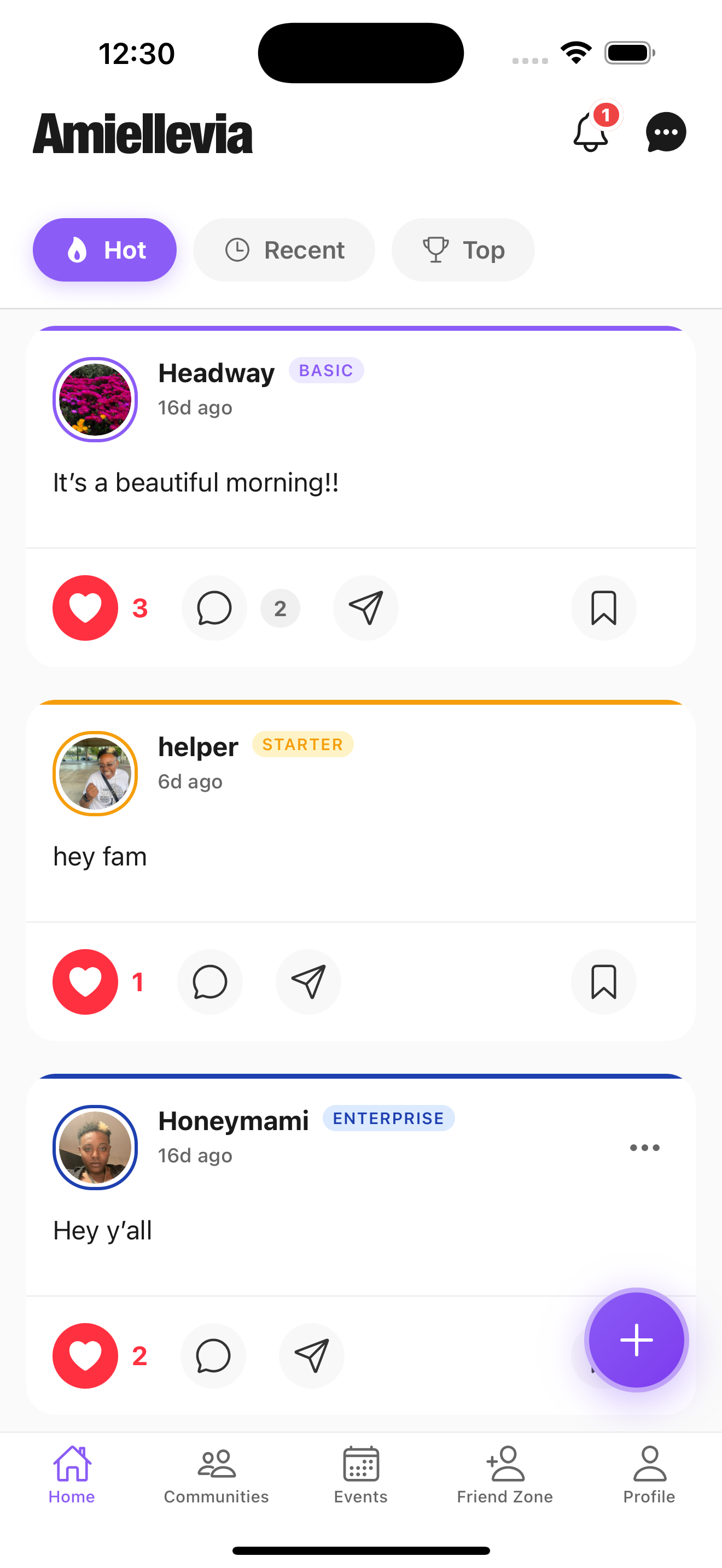Switch feed sorting to Top
This screenshot has height=1568, width=722.
point(463,249)
